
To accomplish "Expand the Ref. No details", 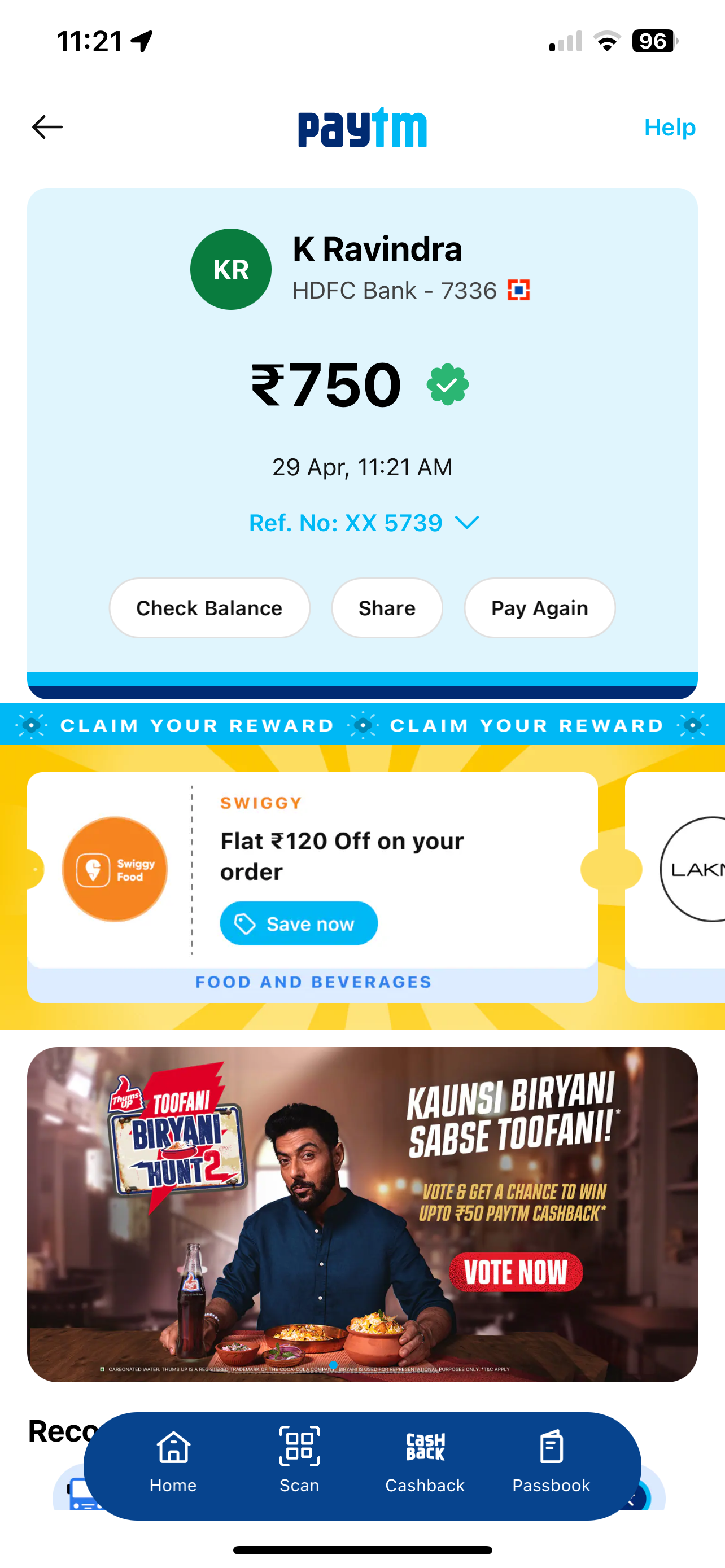I will point(364,523).
